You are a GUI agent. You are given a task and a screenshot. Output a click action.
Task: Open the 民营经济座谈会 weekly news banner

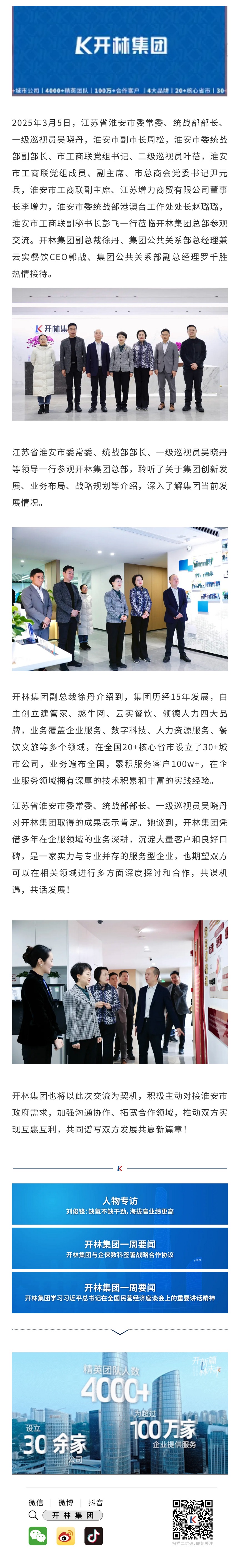120,1292
